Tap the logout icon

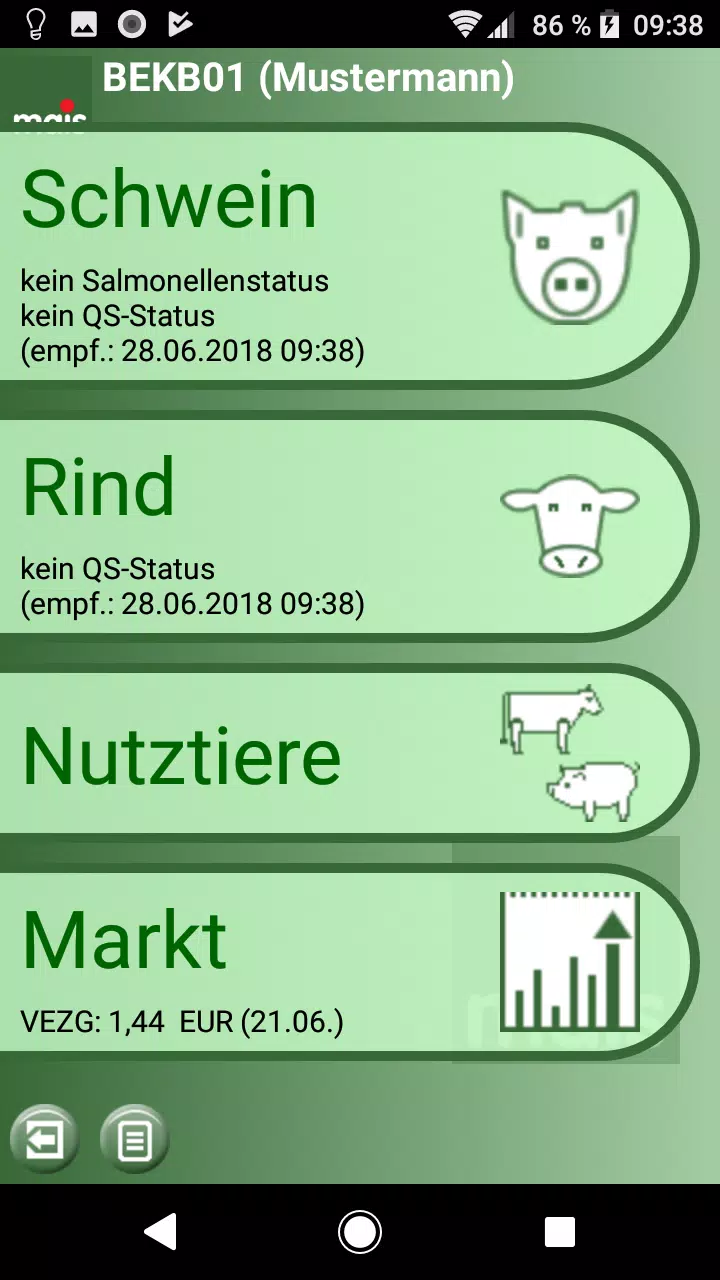click(x=45, y=1139)
